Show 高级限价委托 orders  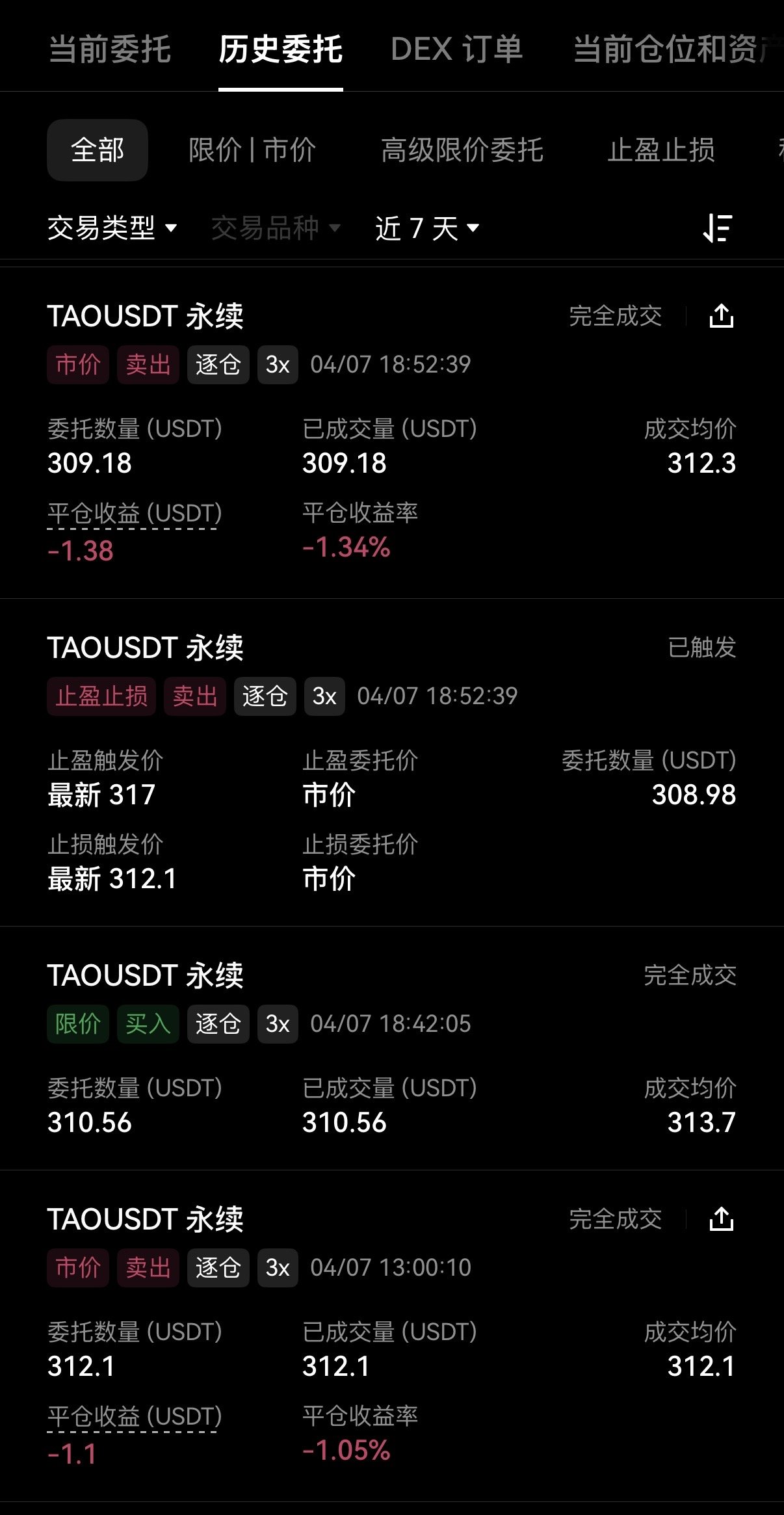[x=462, y=150]
